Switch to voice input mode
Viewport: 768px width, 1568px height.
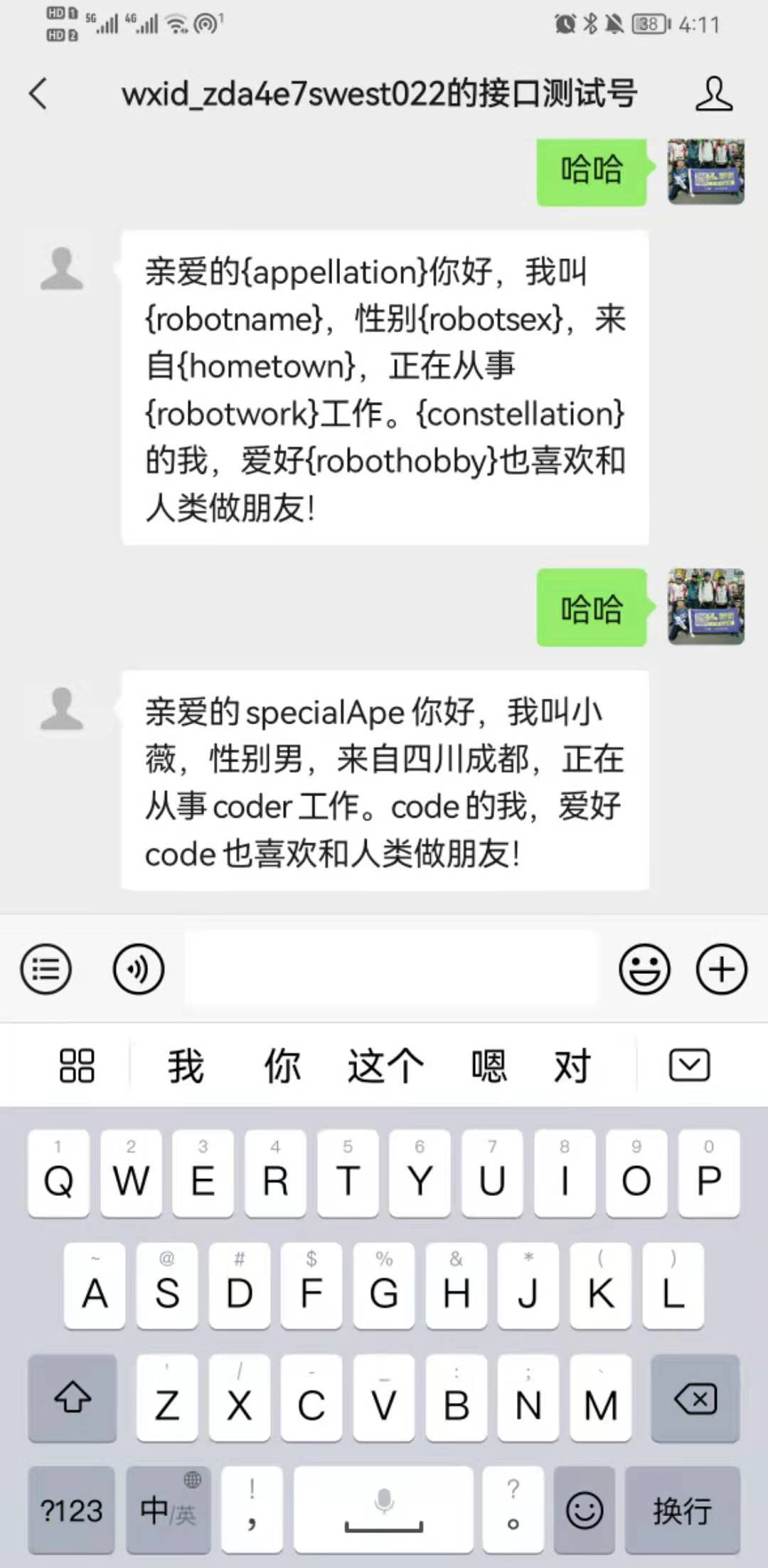138,970
